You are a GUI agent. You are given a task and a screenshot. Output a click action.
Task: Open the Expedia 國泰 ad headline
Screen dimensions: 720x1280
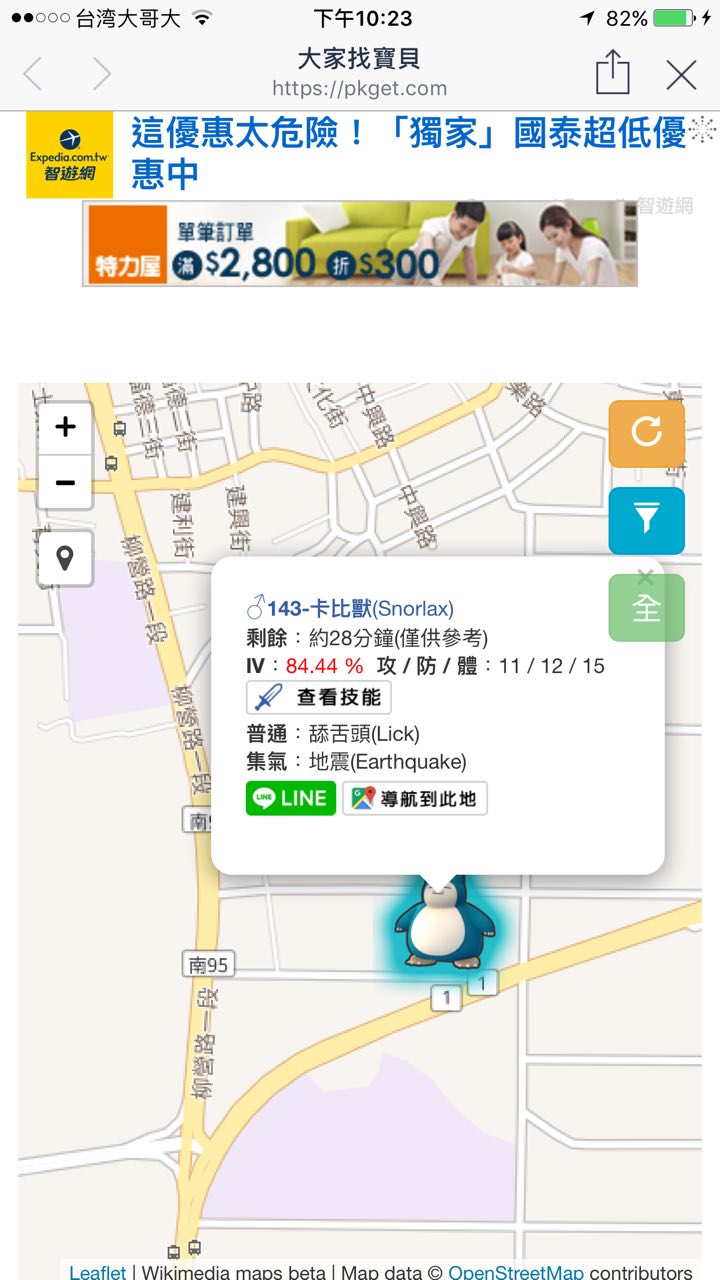click(408, 152)
